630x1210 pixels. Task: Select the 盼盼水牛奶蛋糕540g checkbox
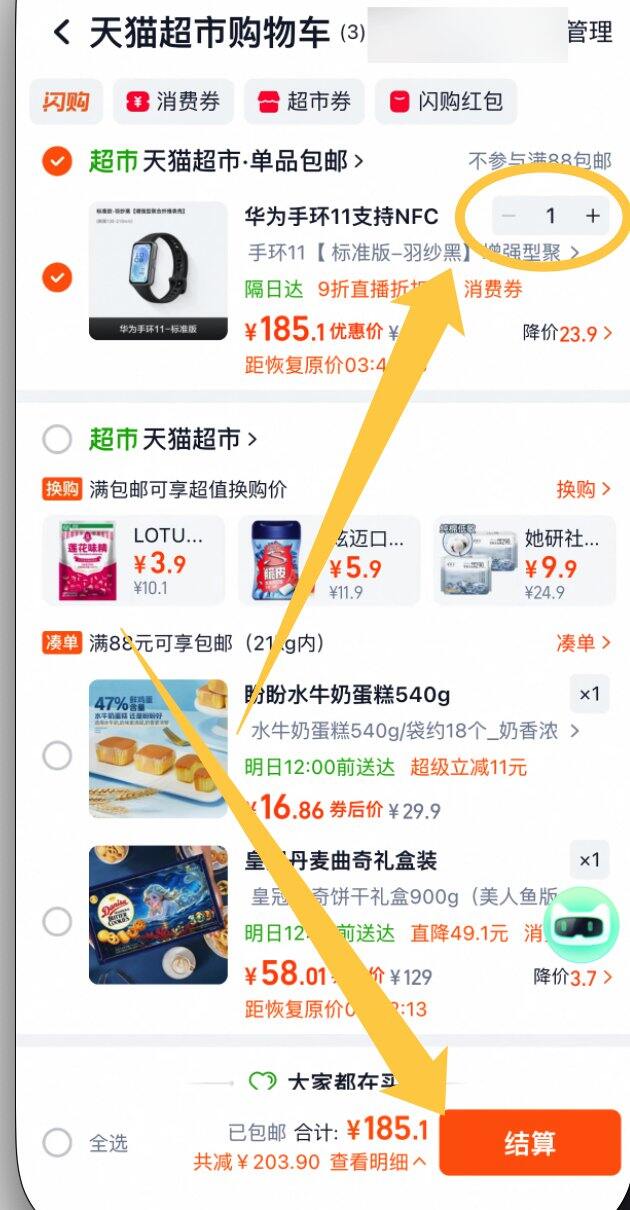tap(58, 756)
